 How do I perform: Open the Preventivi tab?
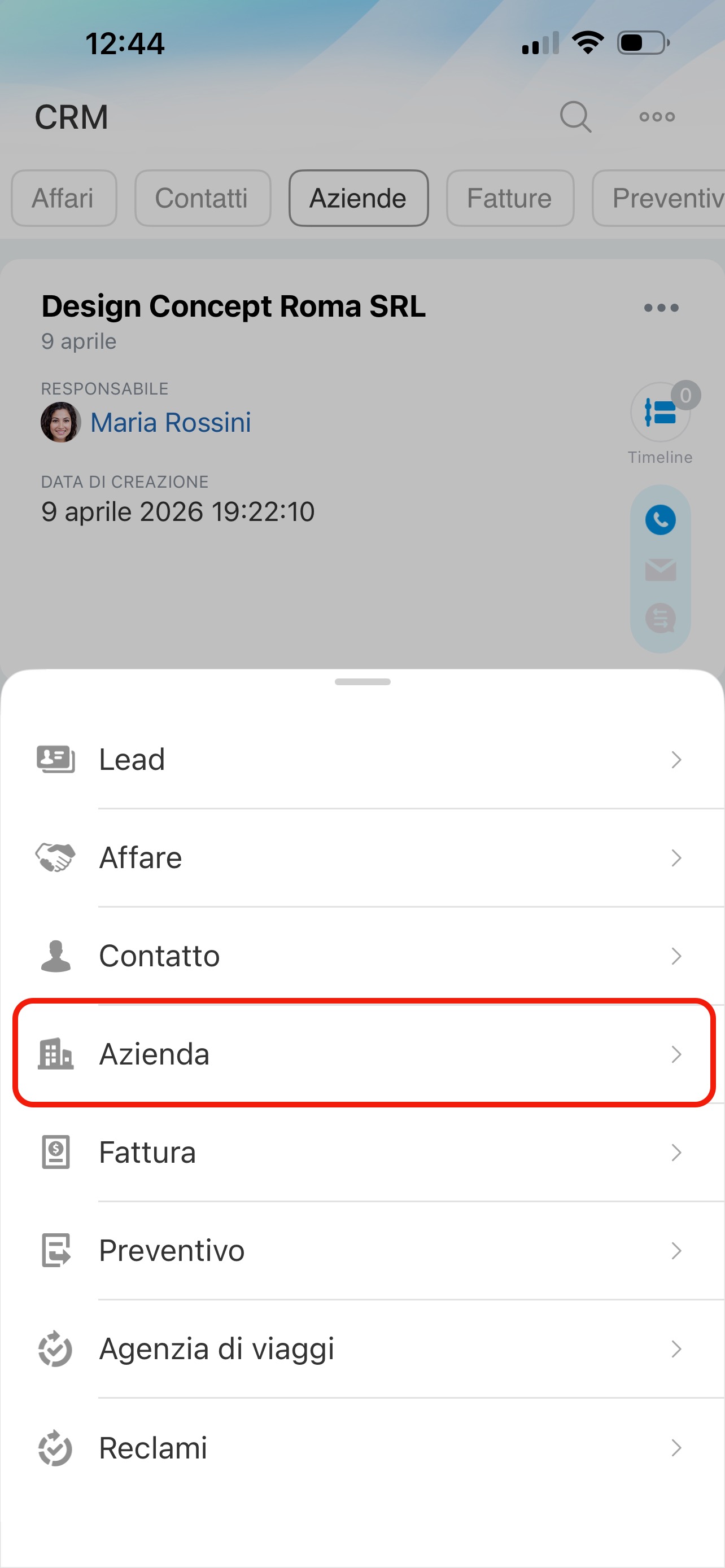(661, 198)
